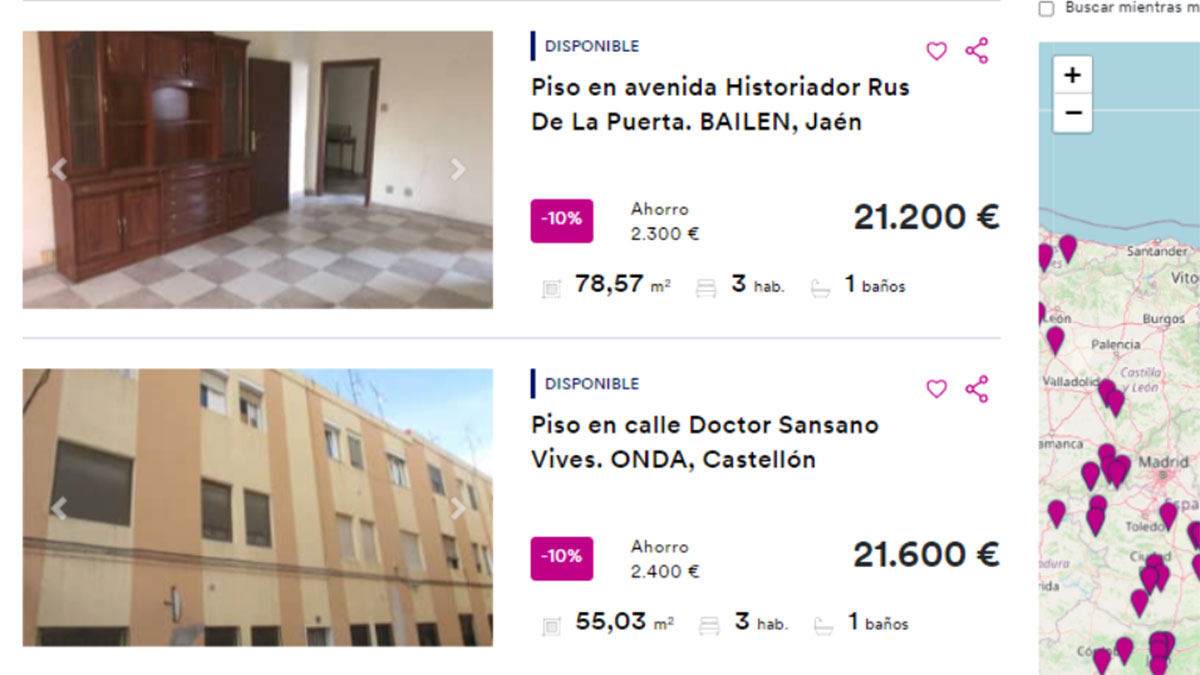Image resolution: width=1200 pixels, height=675 pixels.
Task: Select the map pin near Santander
Action: pyautogui.click(x=1068, y=246)
